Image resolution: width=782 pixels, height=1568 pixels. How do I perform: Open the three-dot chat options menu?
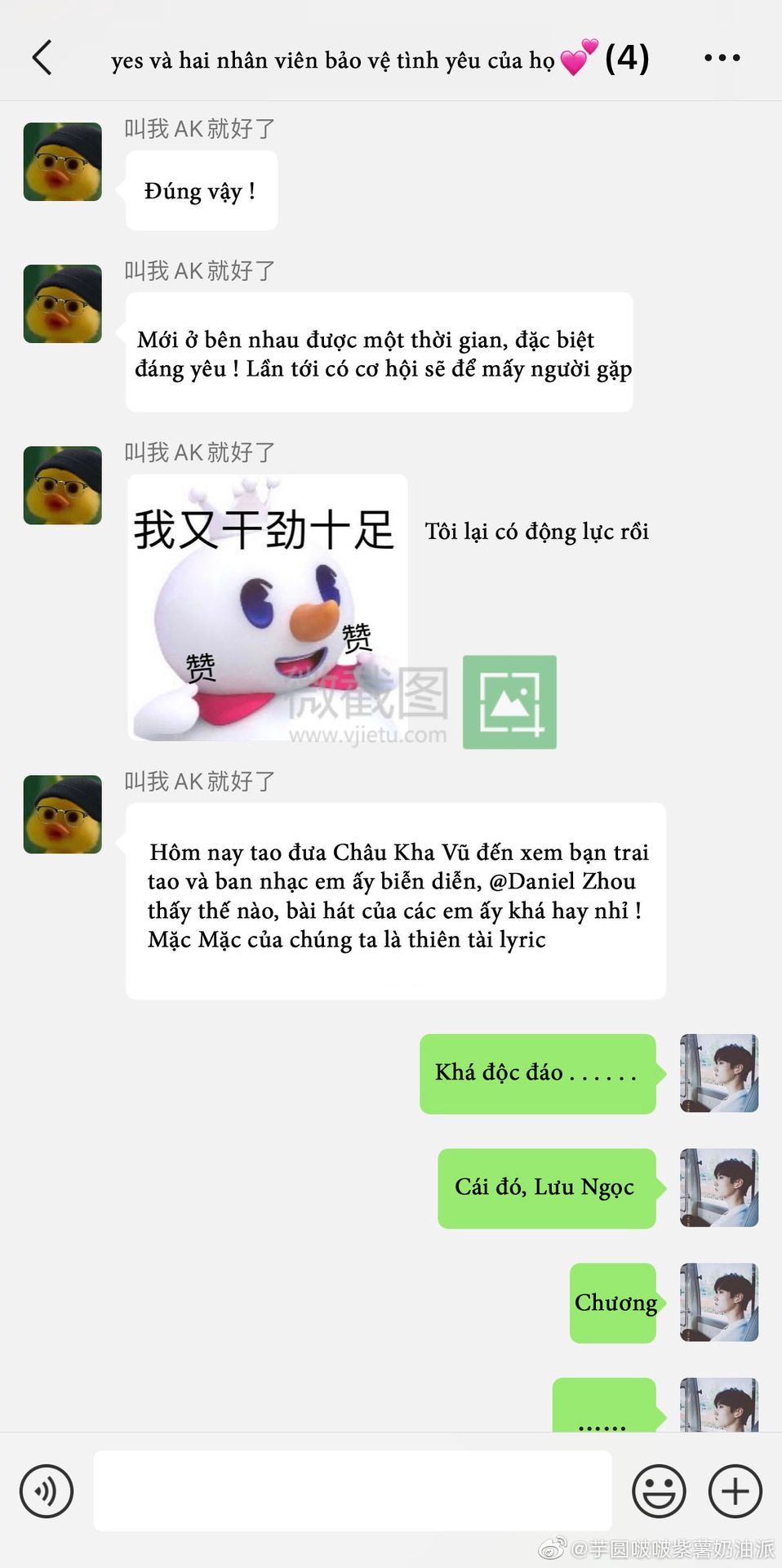(722, 58)
